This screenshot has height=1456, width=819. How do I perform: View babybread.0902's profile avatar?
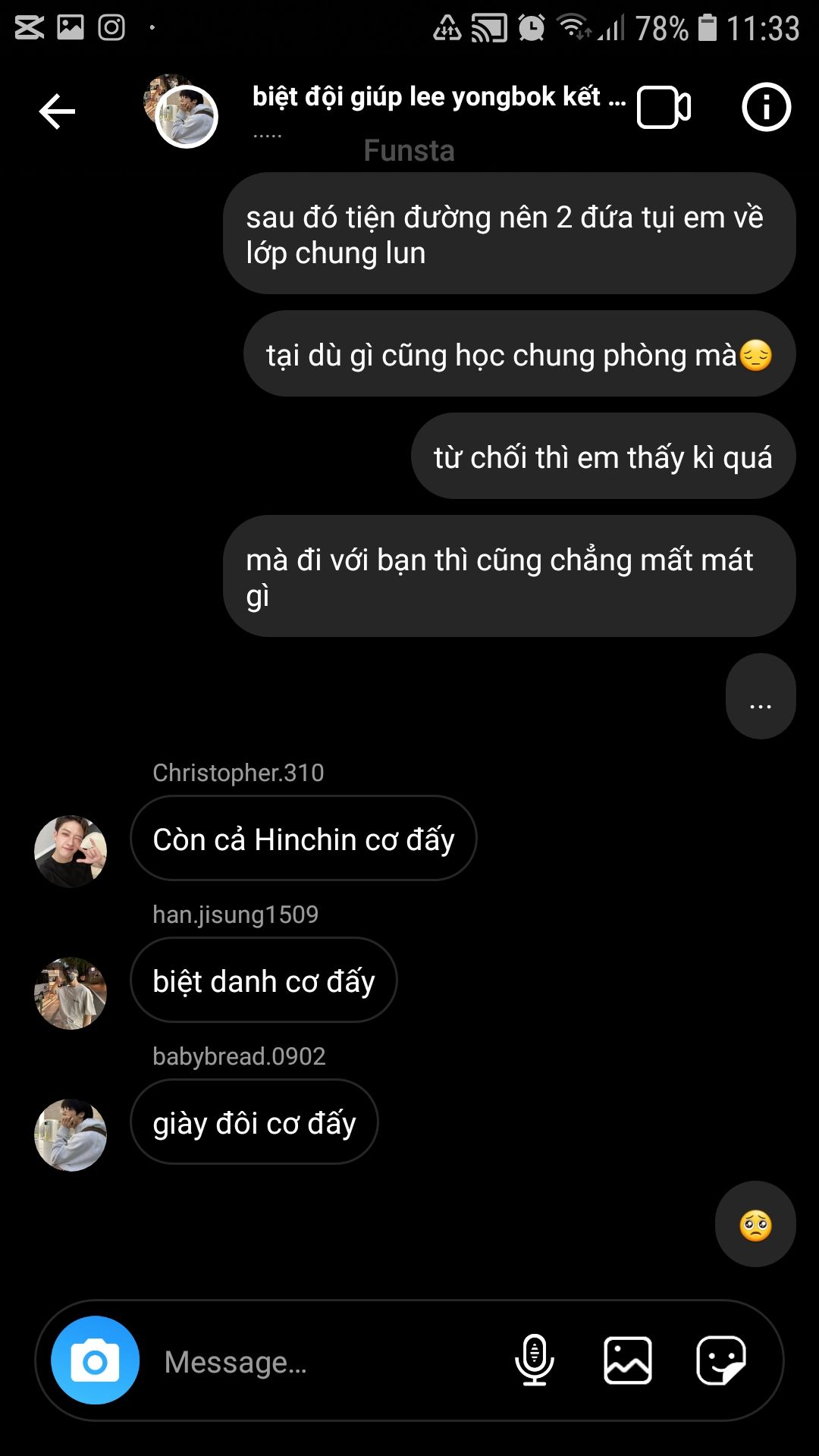tap(71, 1134)
